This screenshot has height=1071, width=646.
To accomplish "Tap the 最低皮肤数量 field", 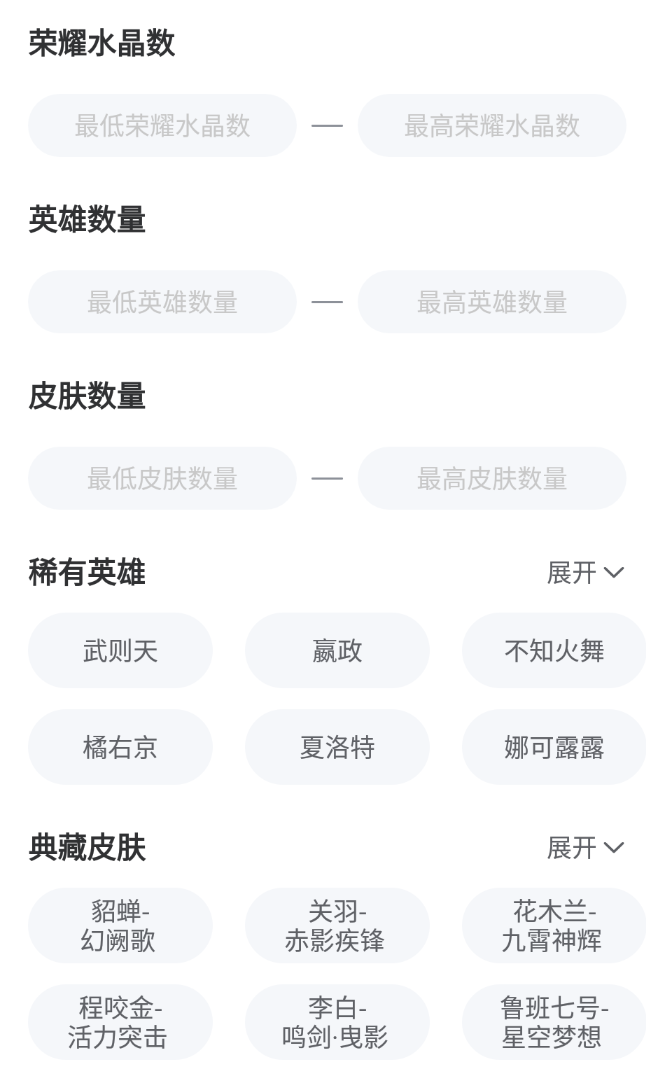I will pos(162,478).
